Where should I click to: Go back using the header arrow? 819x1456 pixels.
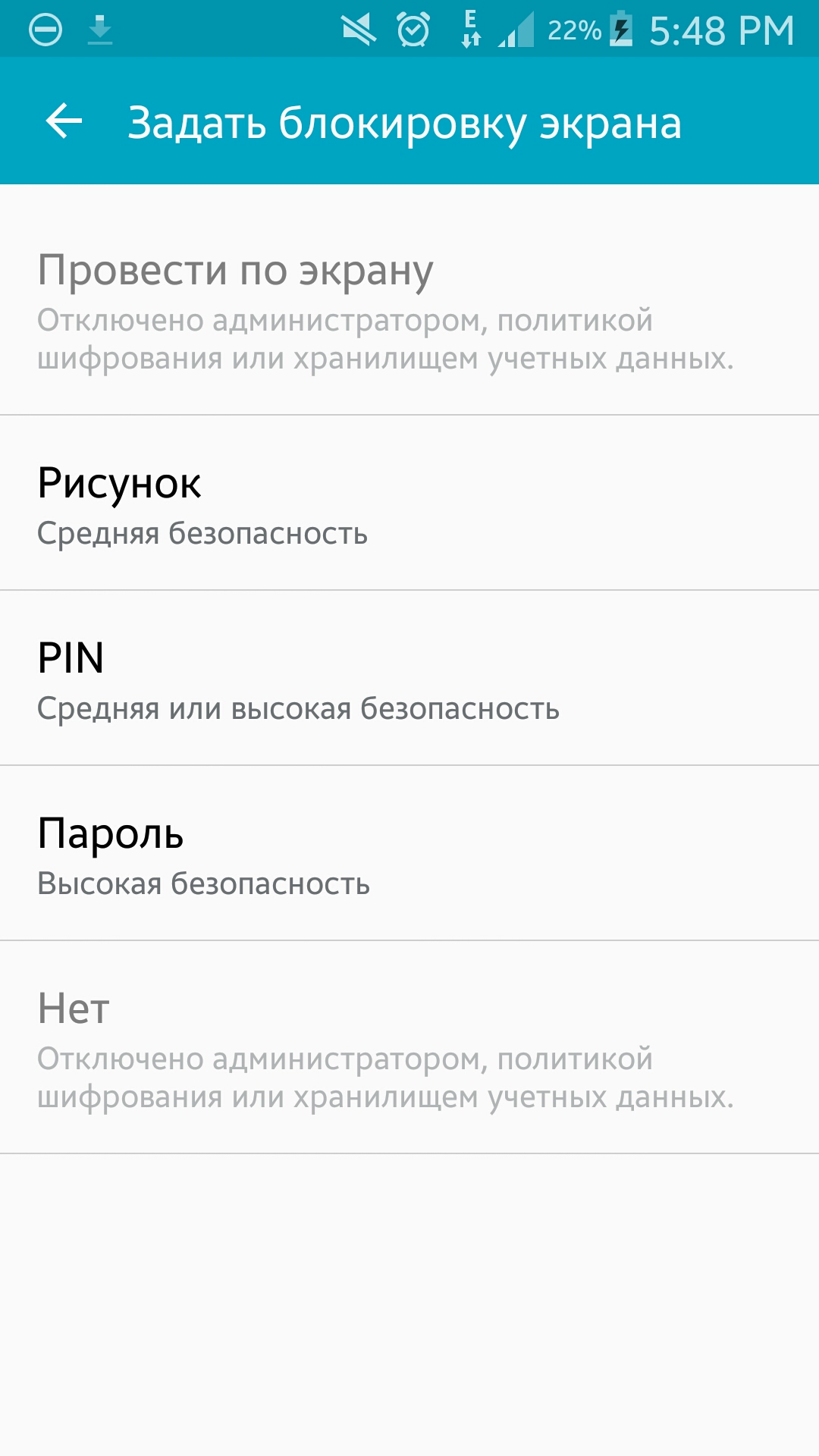click(x=64, y=121)
